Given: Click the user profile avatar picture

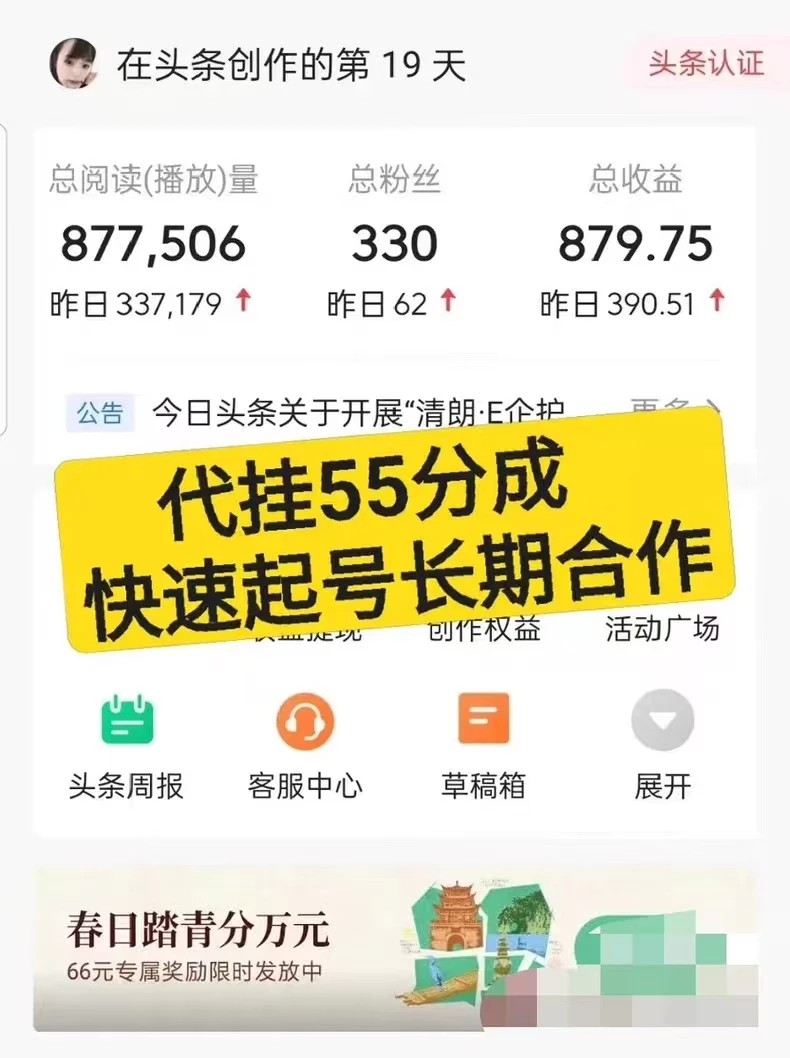Looking at the screenshot, I should pyautogui.click(x=71, y=63).
